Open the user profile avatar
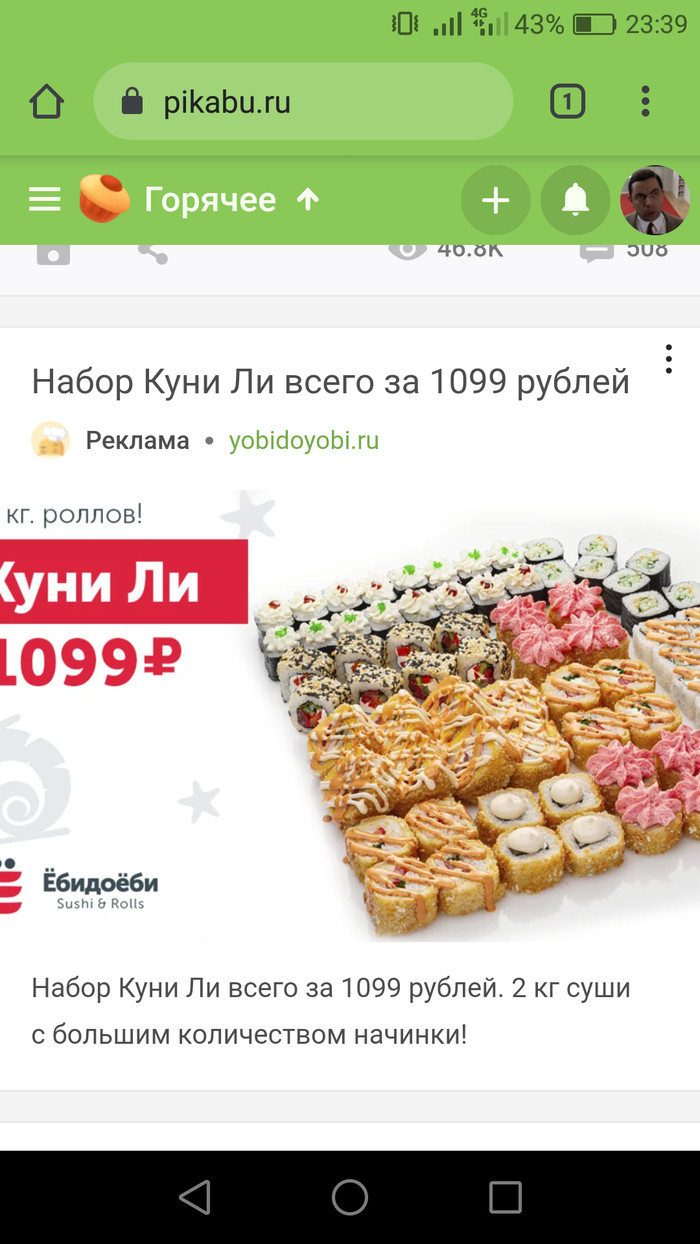Screen dimensions: 700x1244 [x=655, y=200]
